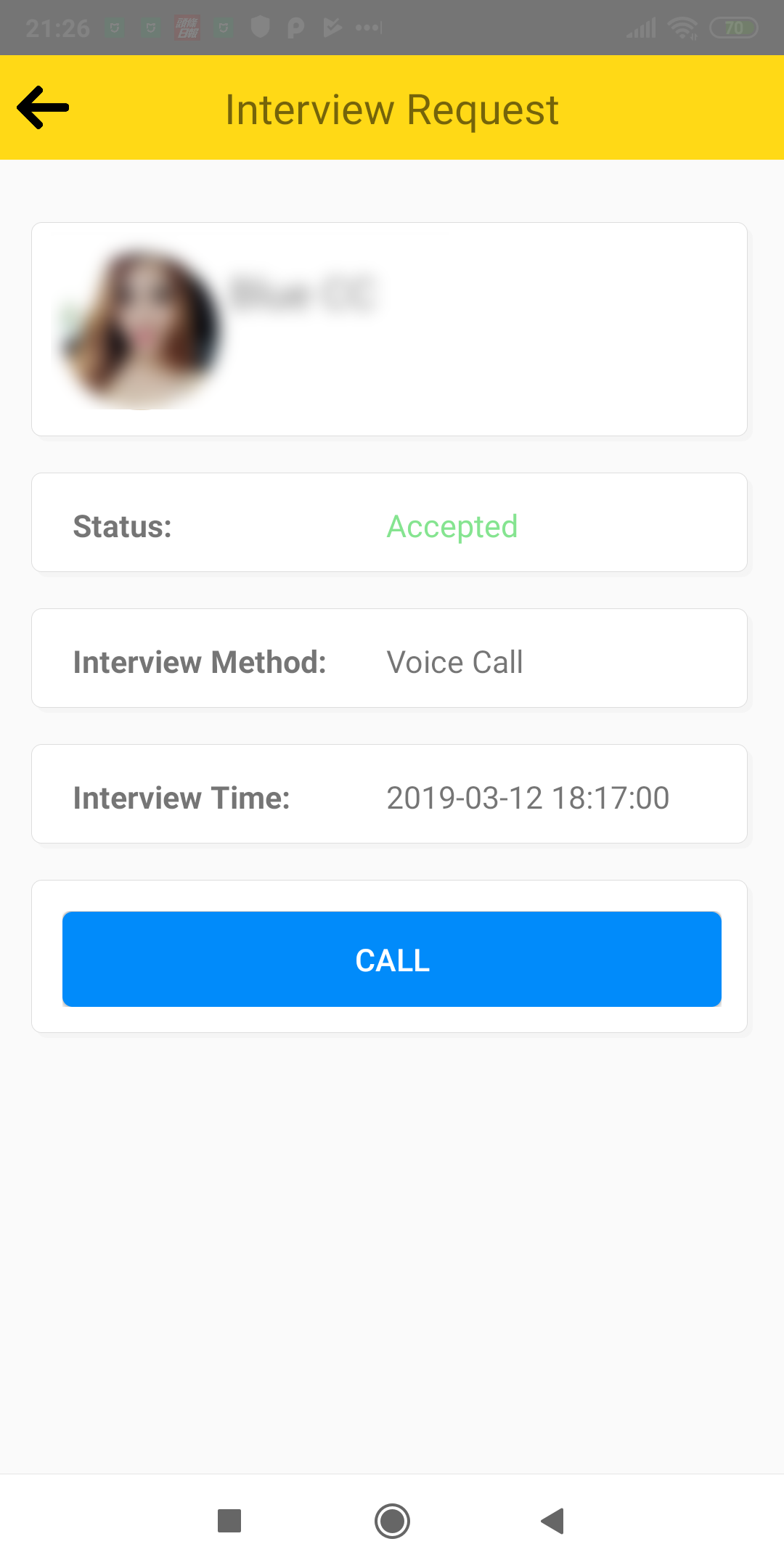Open the candidate's profile card
The image size is (784, 1568).
click(389, 329)
